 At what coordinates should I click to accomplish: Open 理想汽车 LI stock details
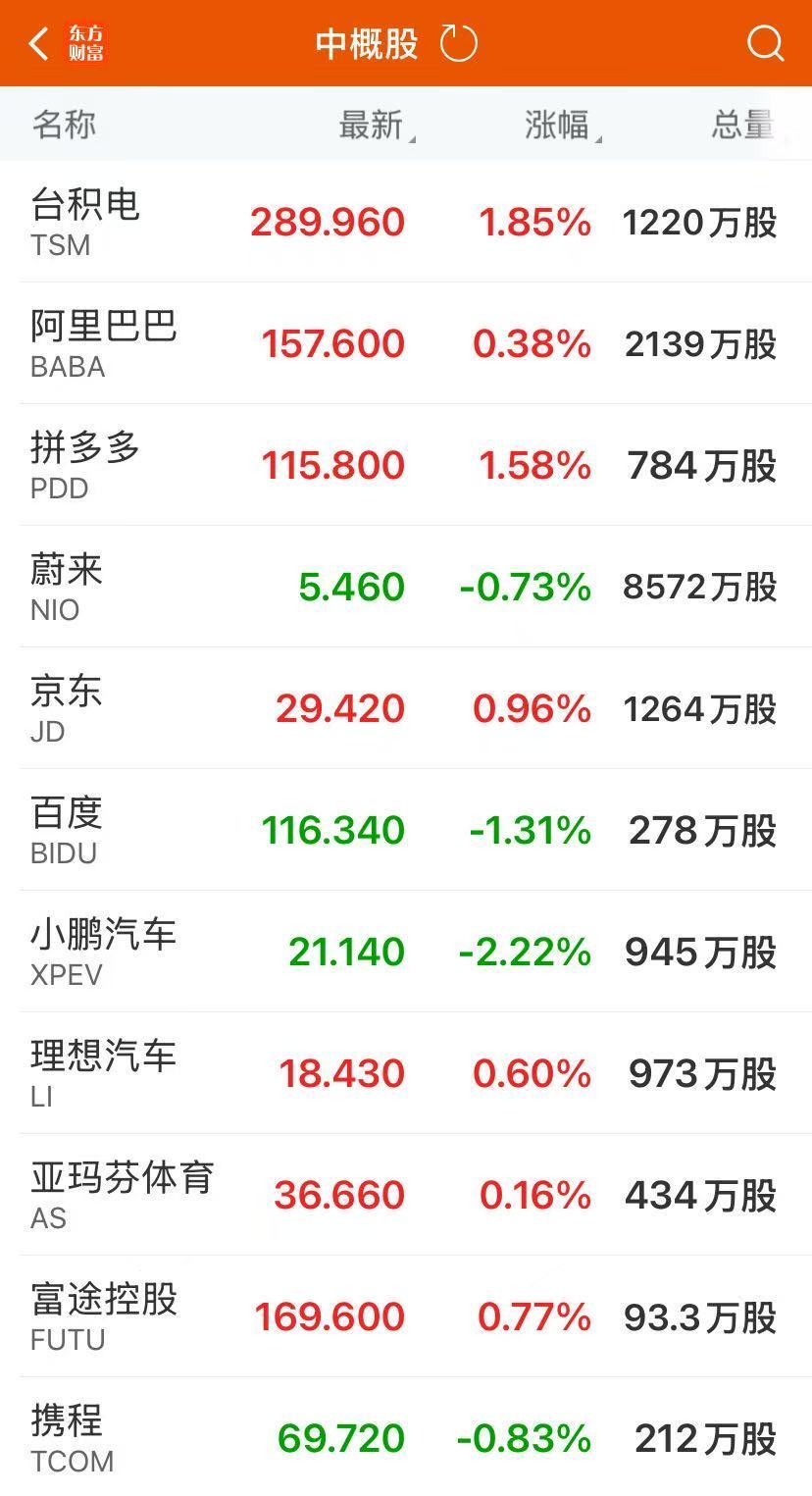(406, 1074)
